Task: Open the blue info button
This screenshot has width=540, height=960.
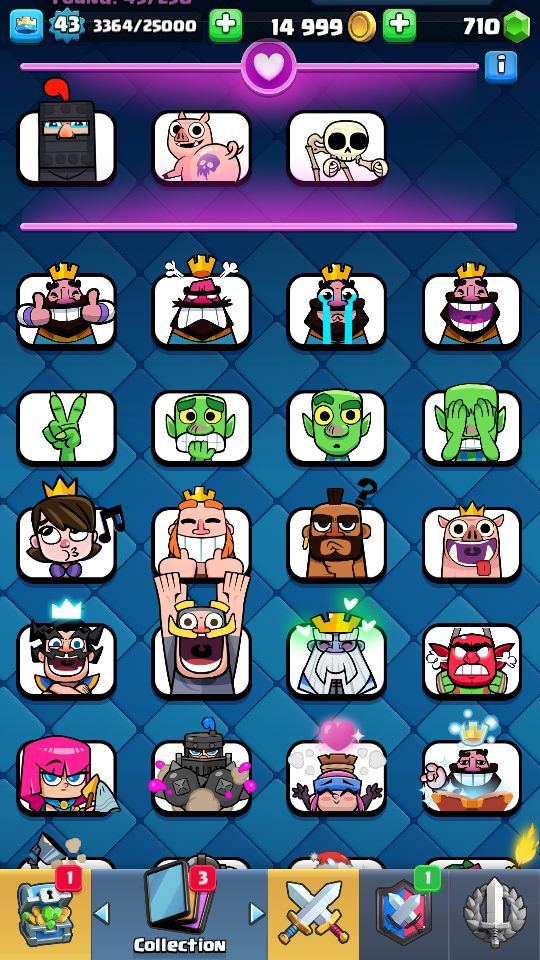Action: (501, 67)
